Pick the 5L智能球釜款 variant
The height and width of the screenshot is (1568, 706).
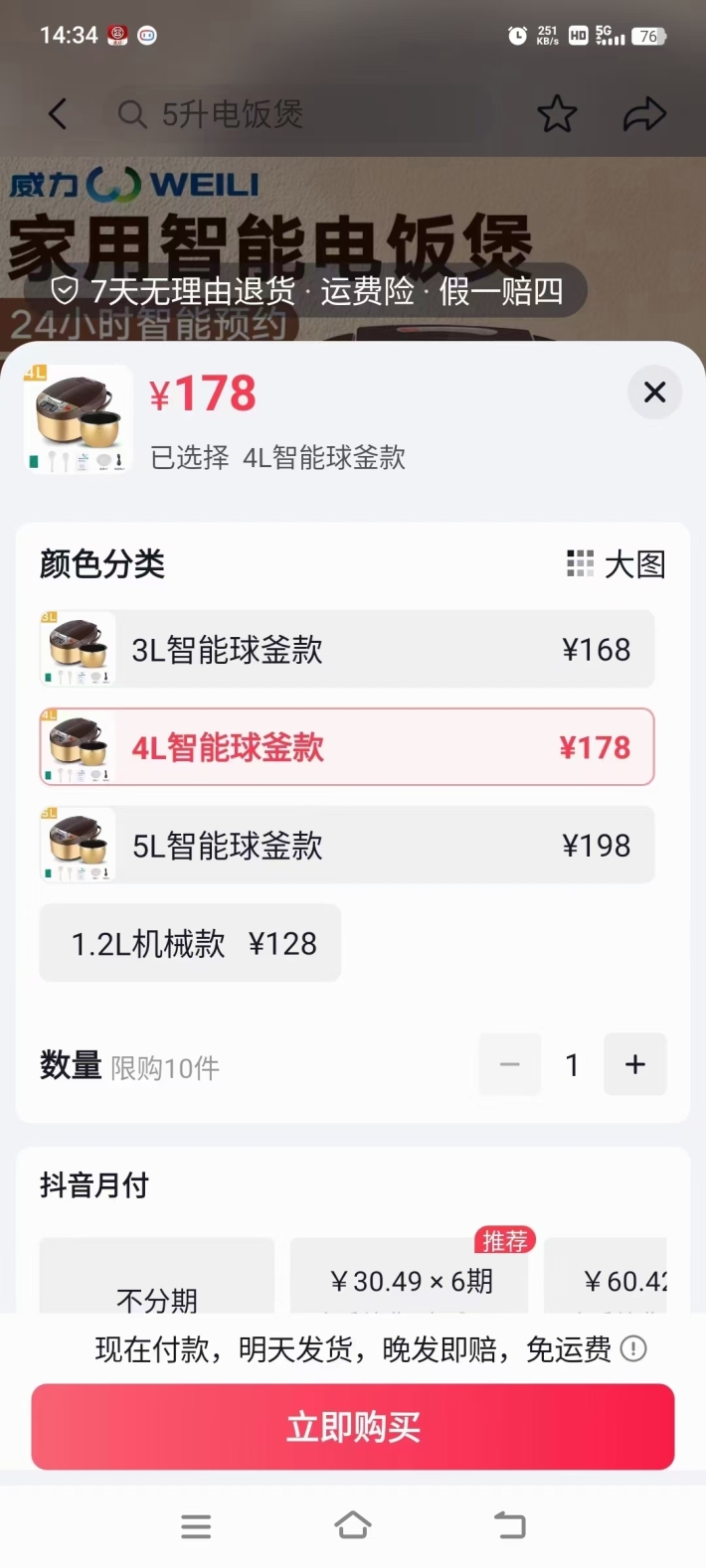pos(347,846)
